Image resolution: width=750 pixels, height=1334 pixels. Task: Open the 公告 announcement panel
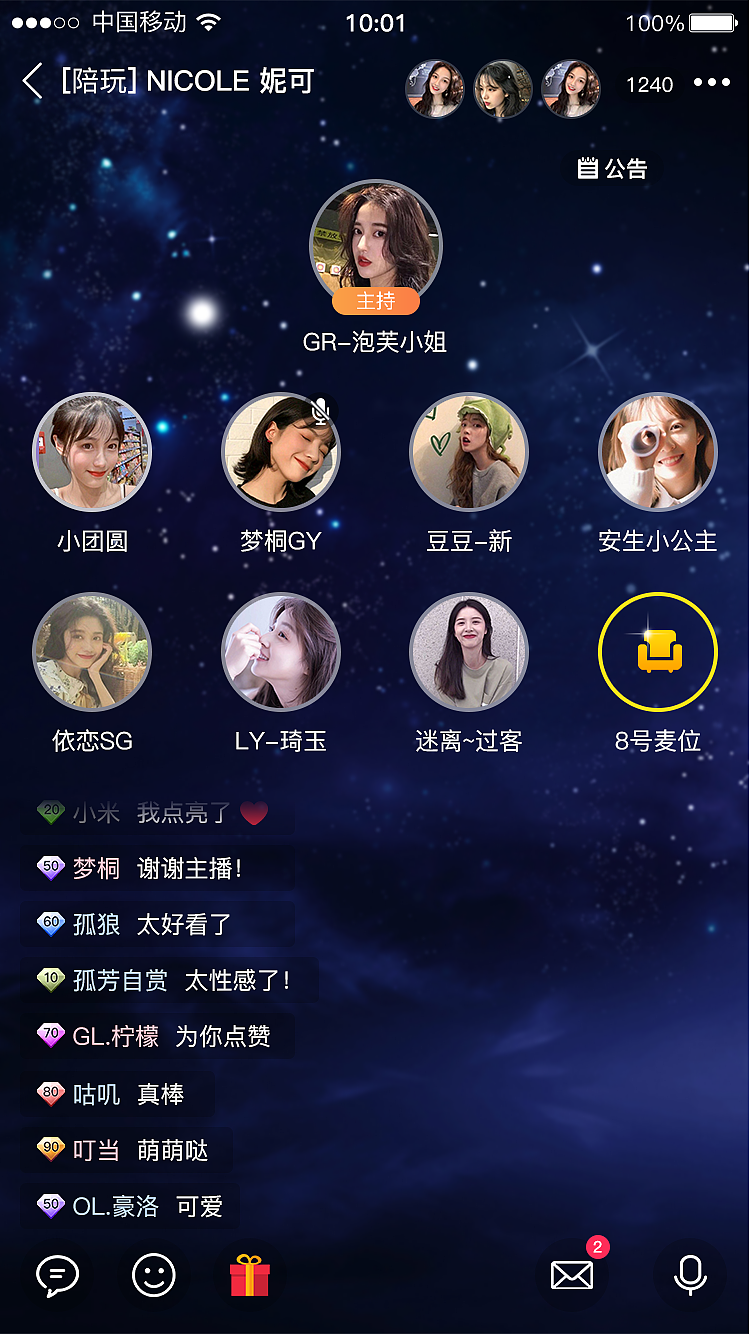pos(612,168)
